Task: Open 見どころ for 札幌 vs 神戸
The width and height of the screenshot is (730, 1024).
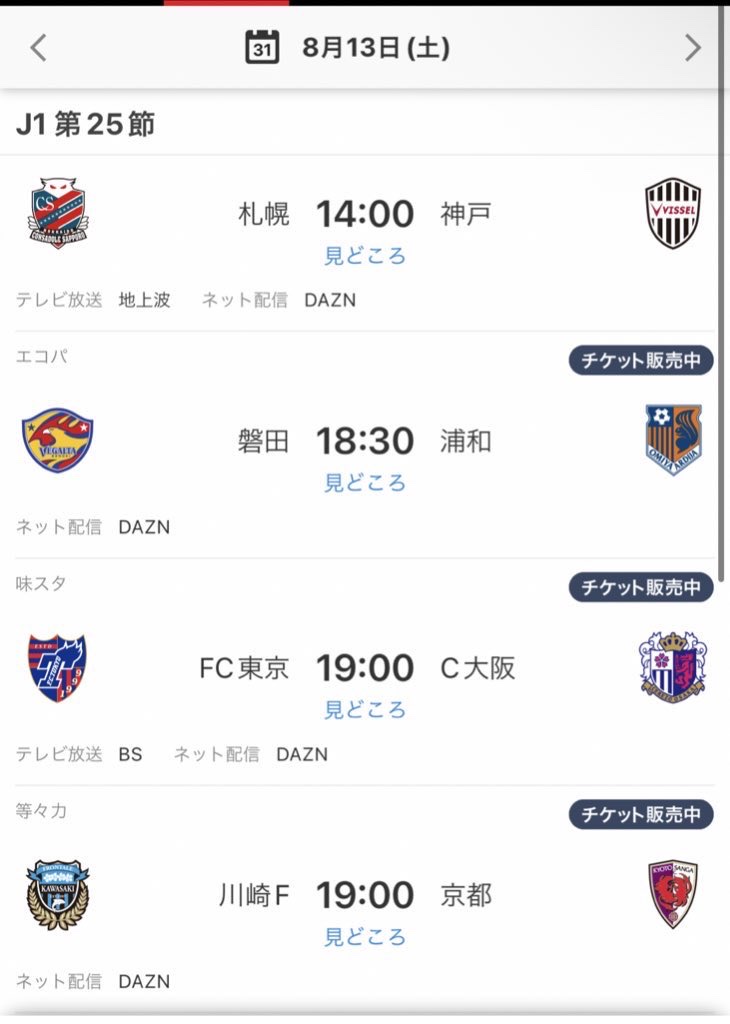Action: pyautogui.click(x=365, y=256)
